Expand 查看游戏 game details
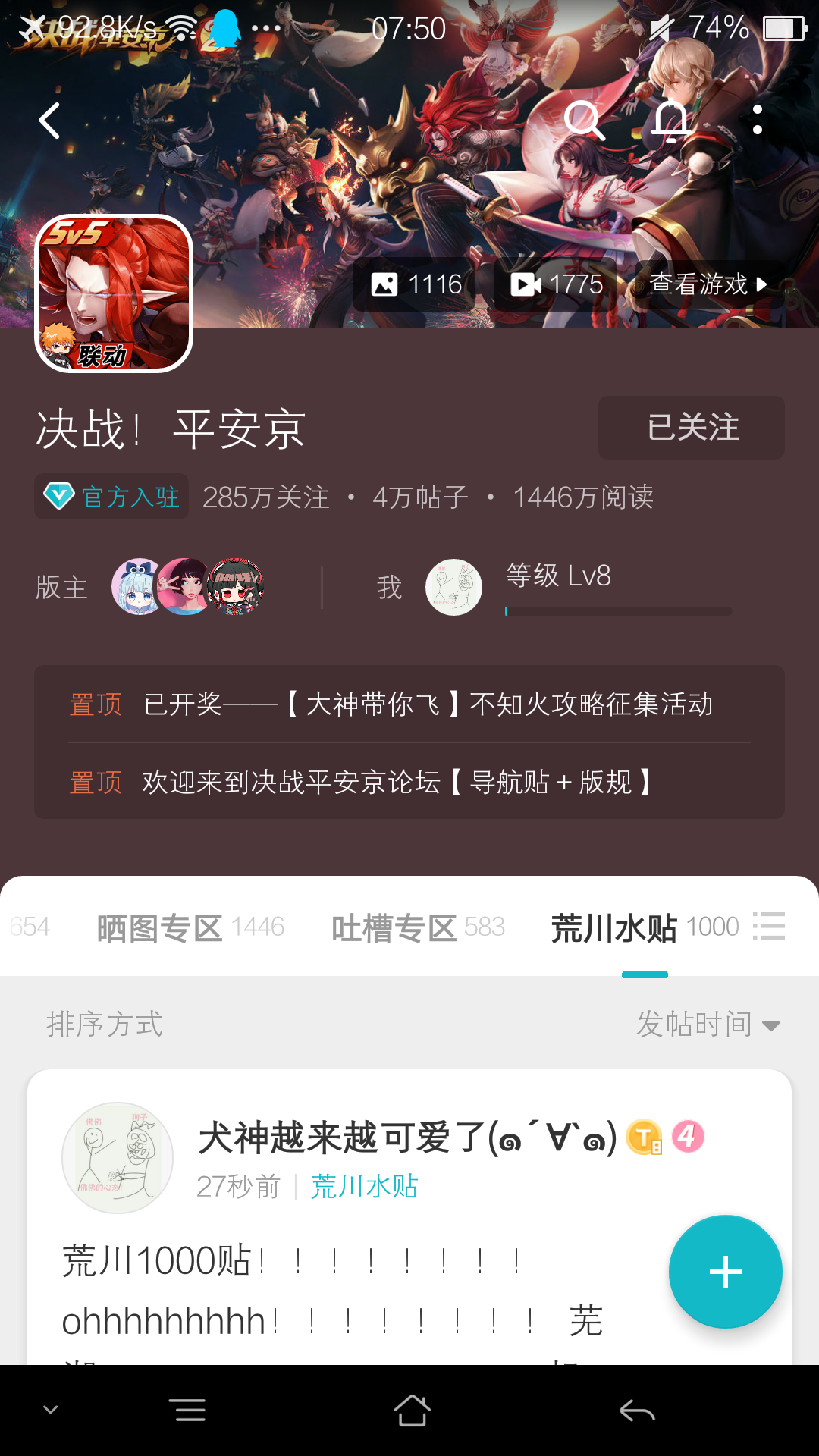This screenshot has width=819, height=1456. pyautogui.click(x=707, y=284)
